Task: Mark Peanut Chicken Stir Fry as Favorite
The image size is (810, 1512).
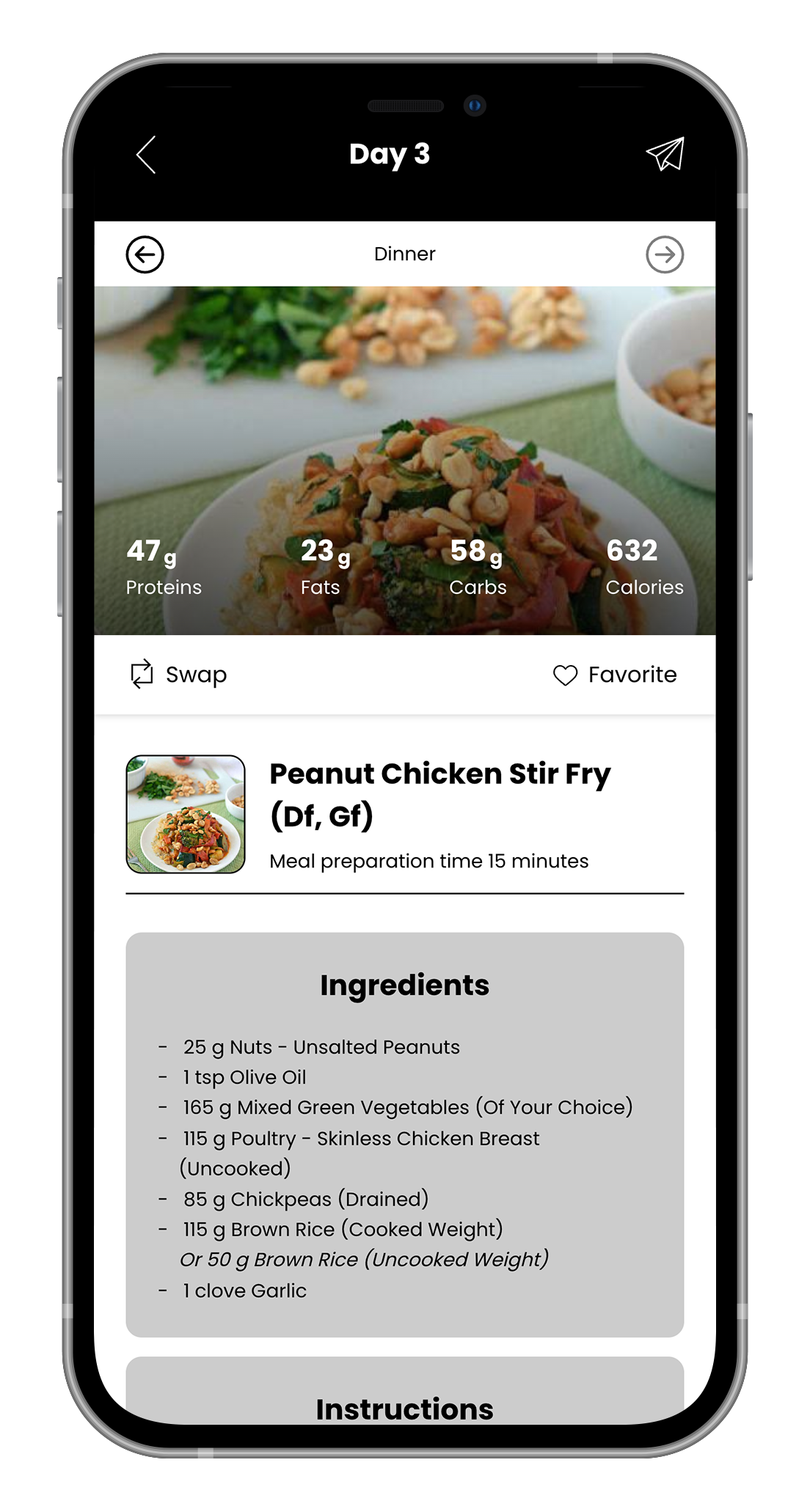Action: point(615,675)
